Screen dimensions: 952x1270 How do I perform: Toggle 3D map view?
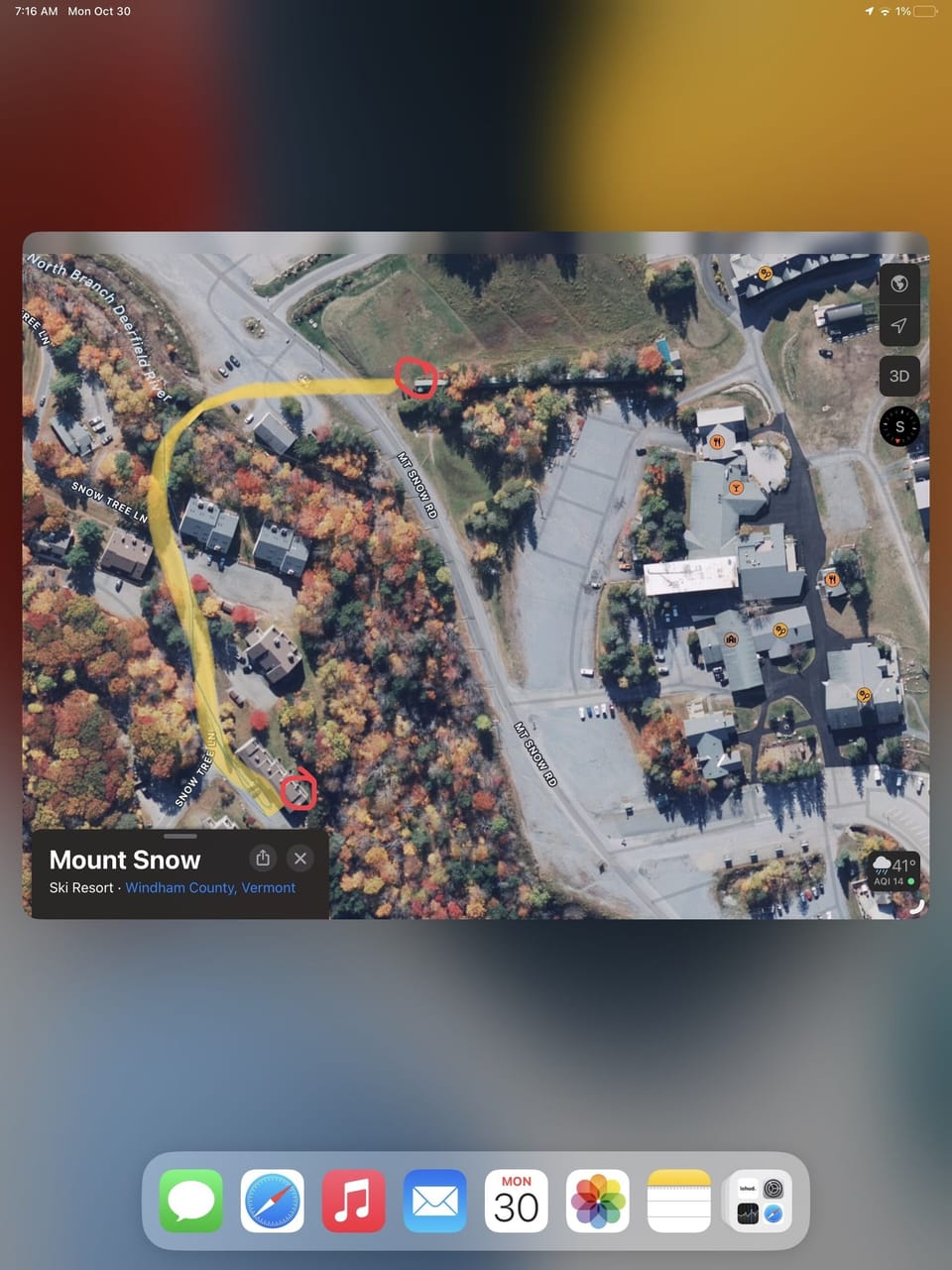[x=898, y=376]
